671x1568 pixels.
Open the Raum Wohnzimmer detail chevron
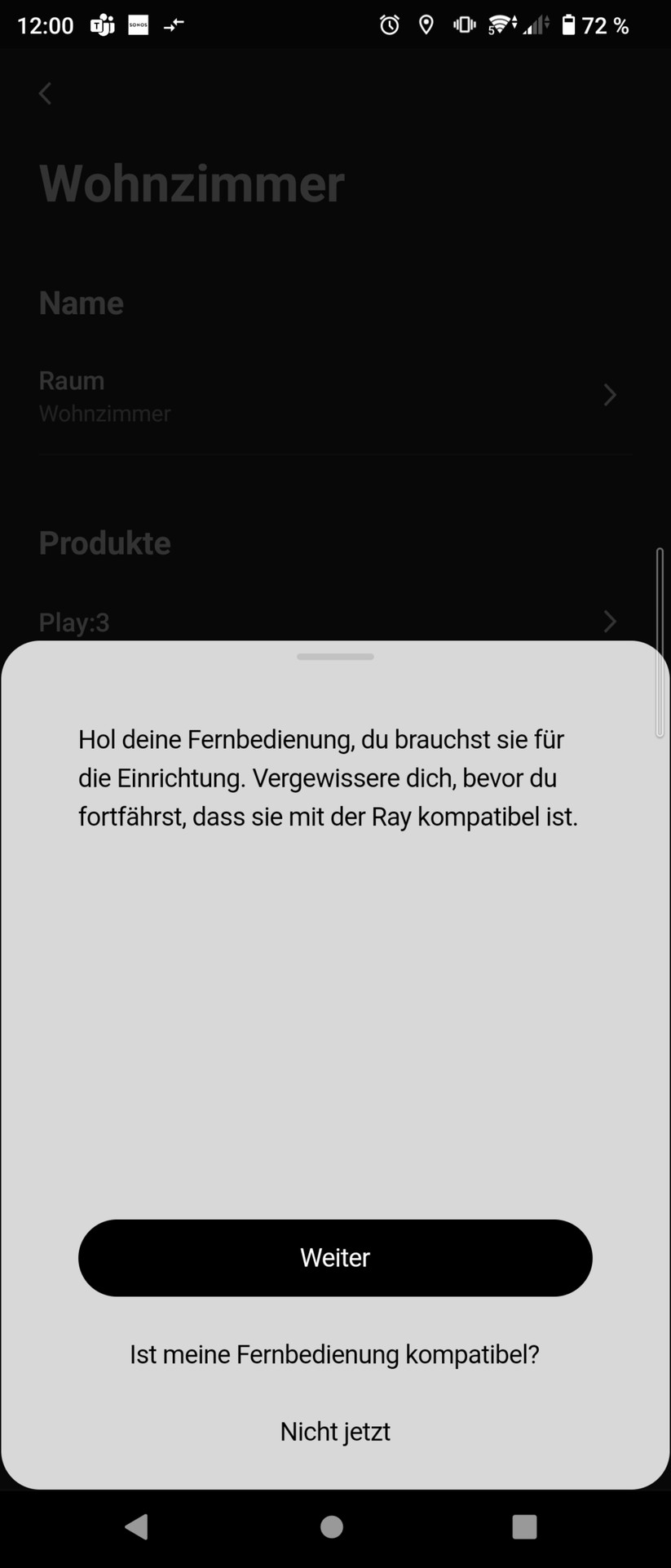(610, 395)
